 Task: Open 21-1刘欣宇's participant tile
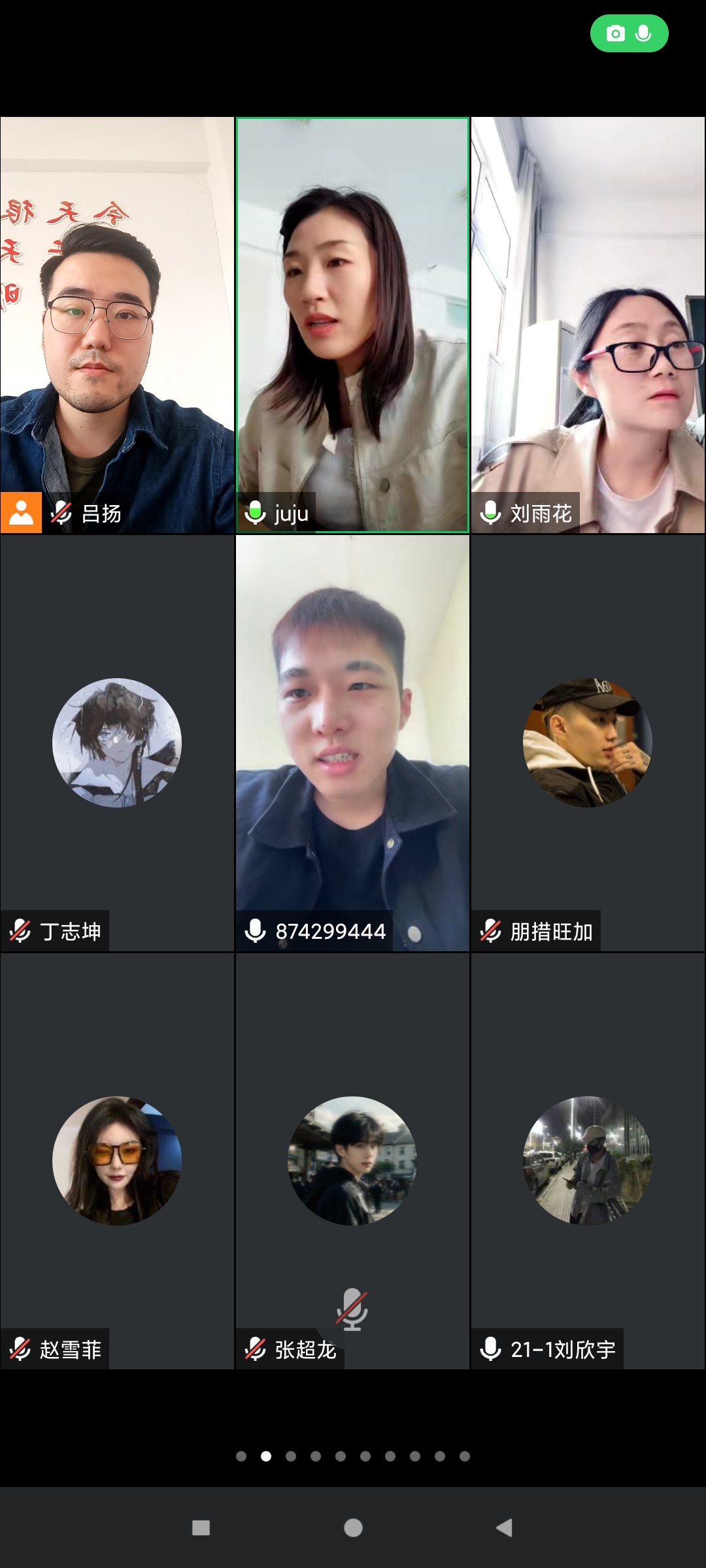click(588, 1160)
